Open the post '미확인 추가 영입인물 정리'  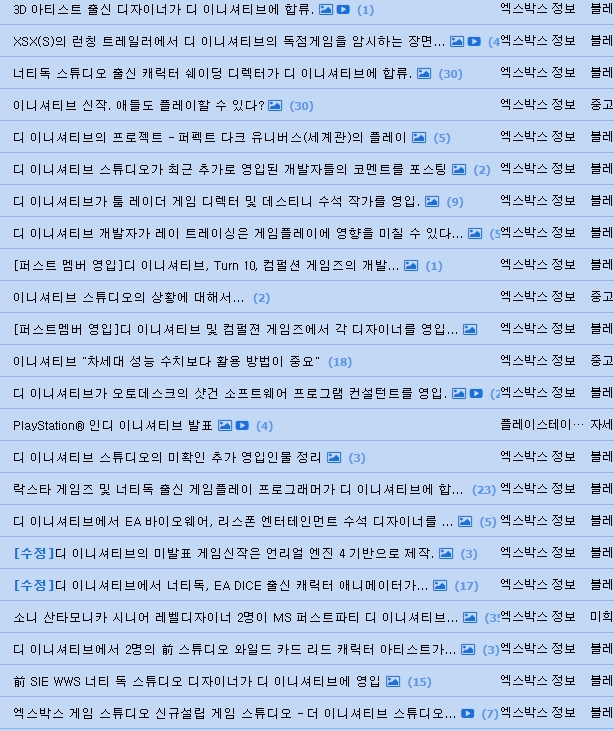point(167,457)
